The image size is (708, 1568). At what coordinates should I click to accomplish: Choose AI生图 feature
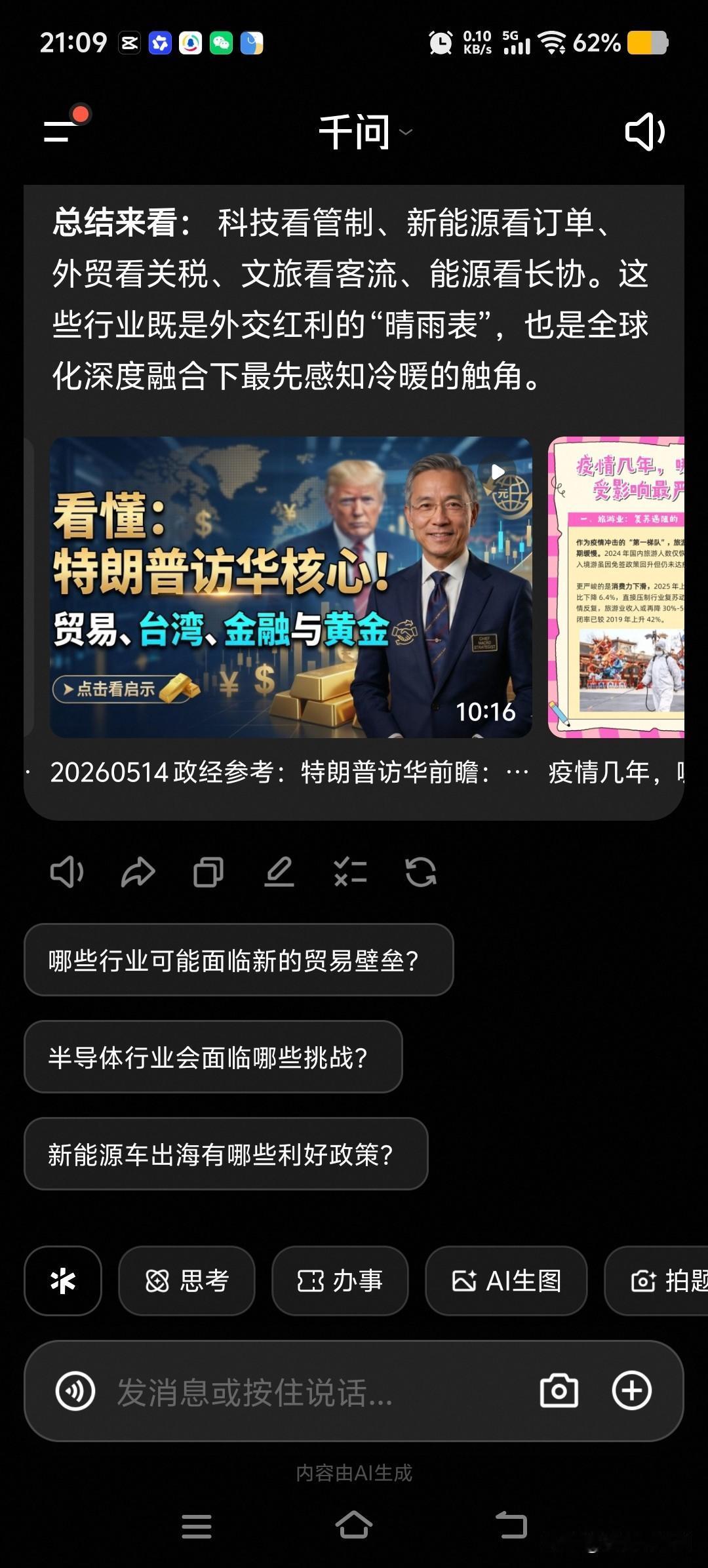(506, 1281)
